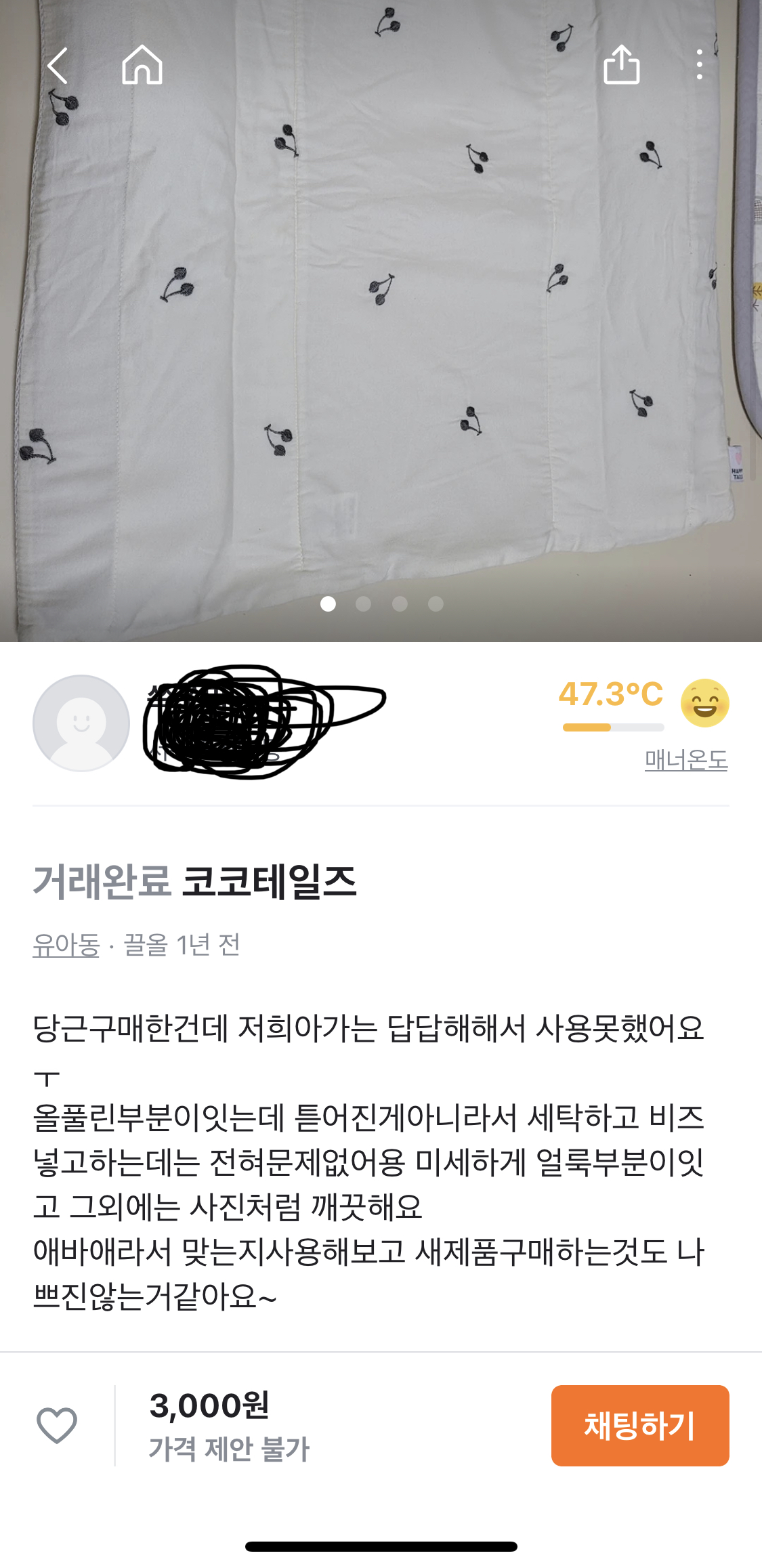Open the 유아동 category link
Image resolution: width=762 pixels, height=1568 pixels.
[66, 944]
